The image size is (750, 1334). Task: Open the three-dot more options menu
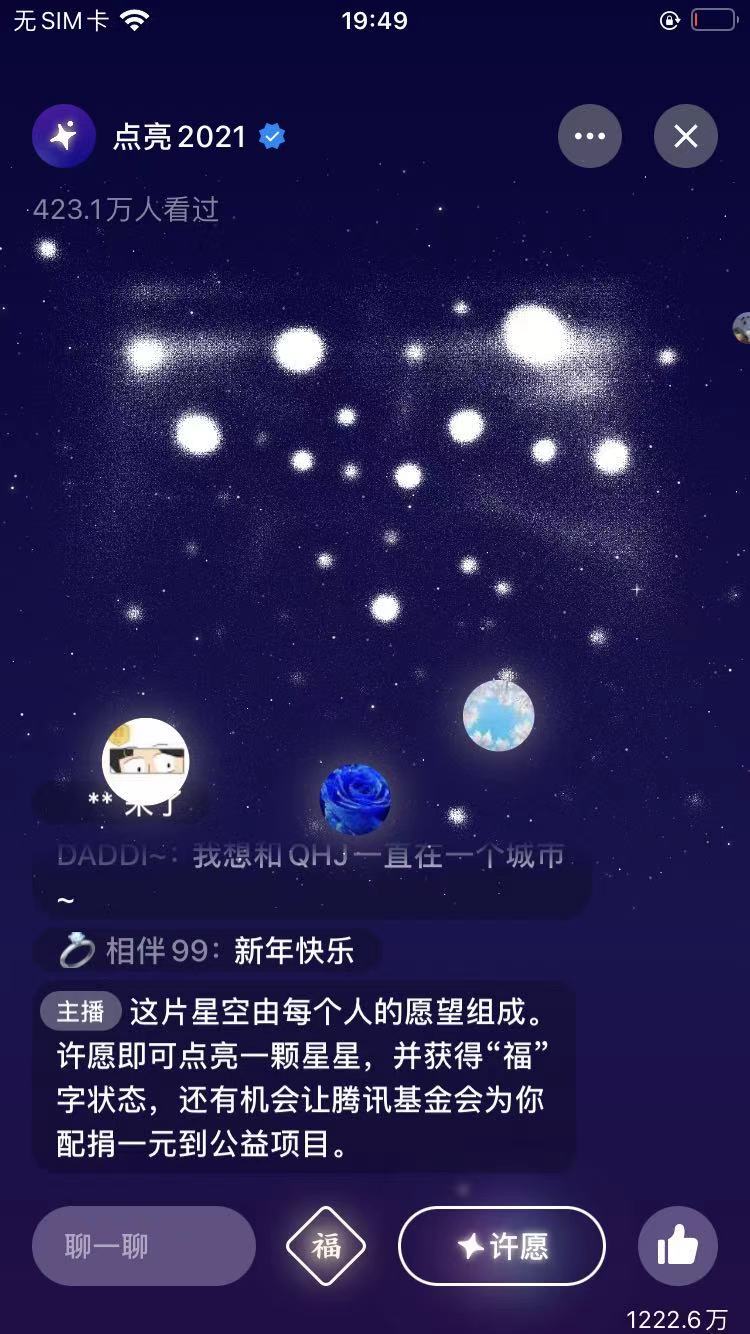coord(590,136)
